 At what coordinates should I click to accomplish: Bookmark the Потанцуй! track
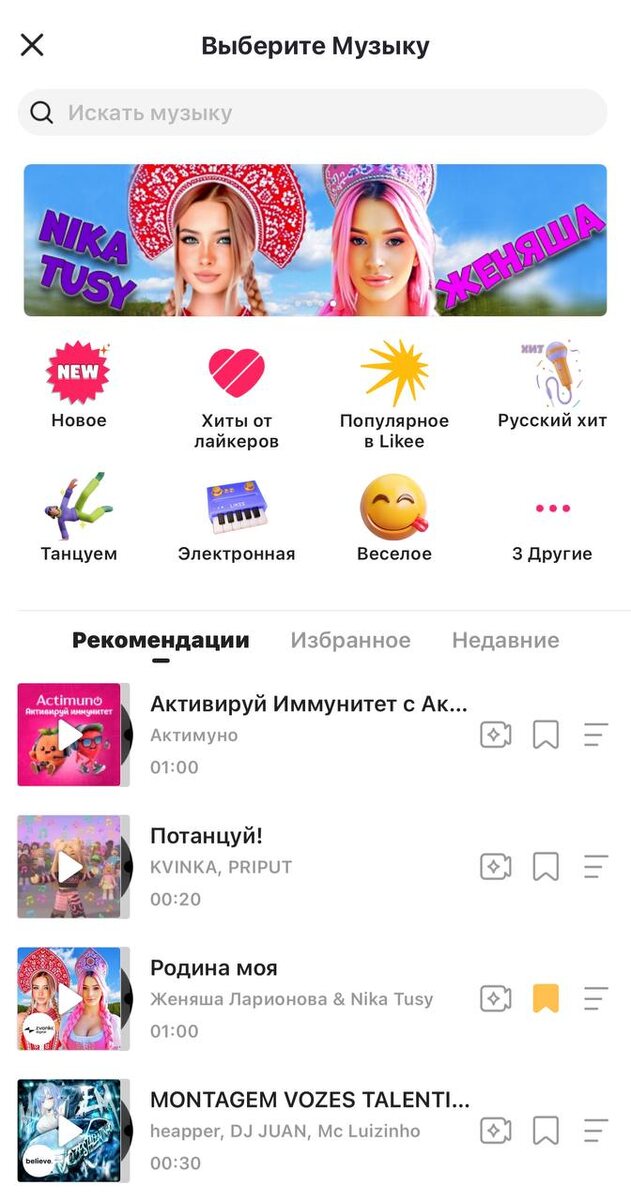click(x=545, y=866)
